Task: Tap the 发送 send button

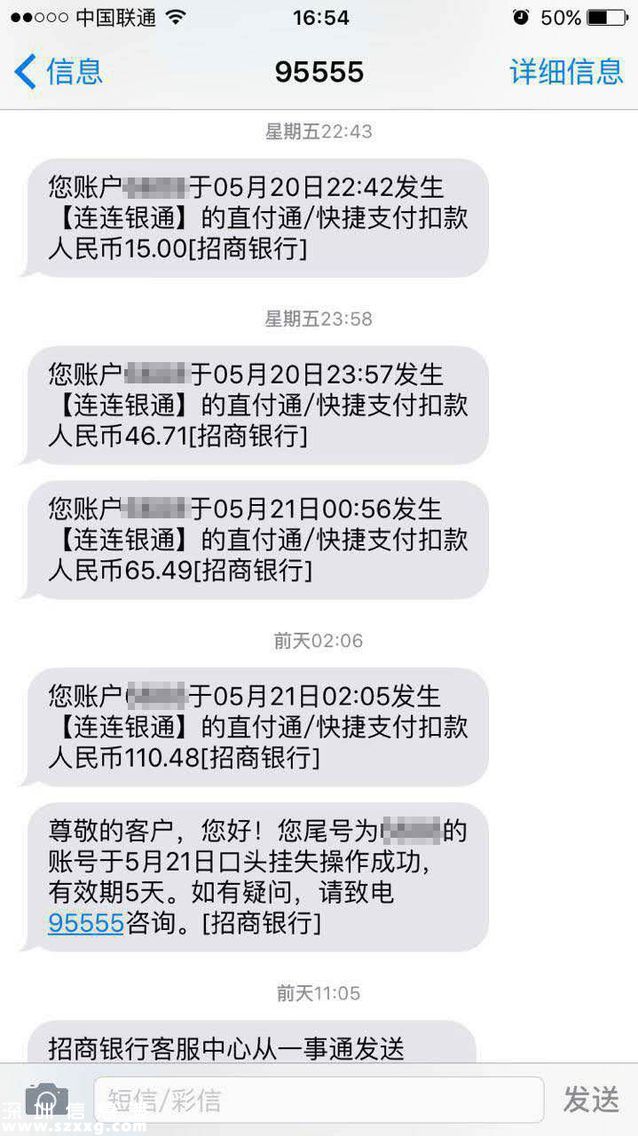Action: pos(591,1100)
